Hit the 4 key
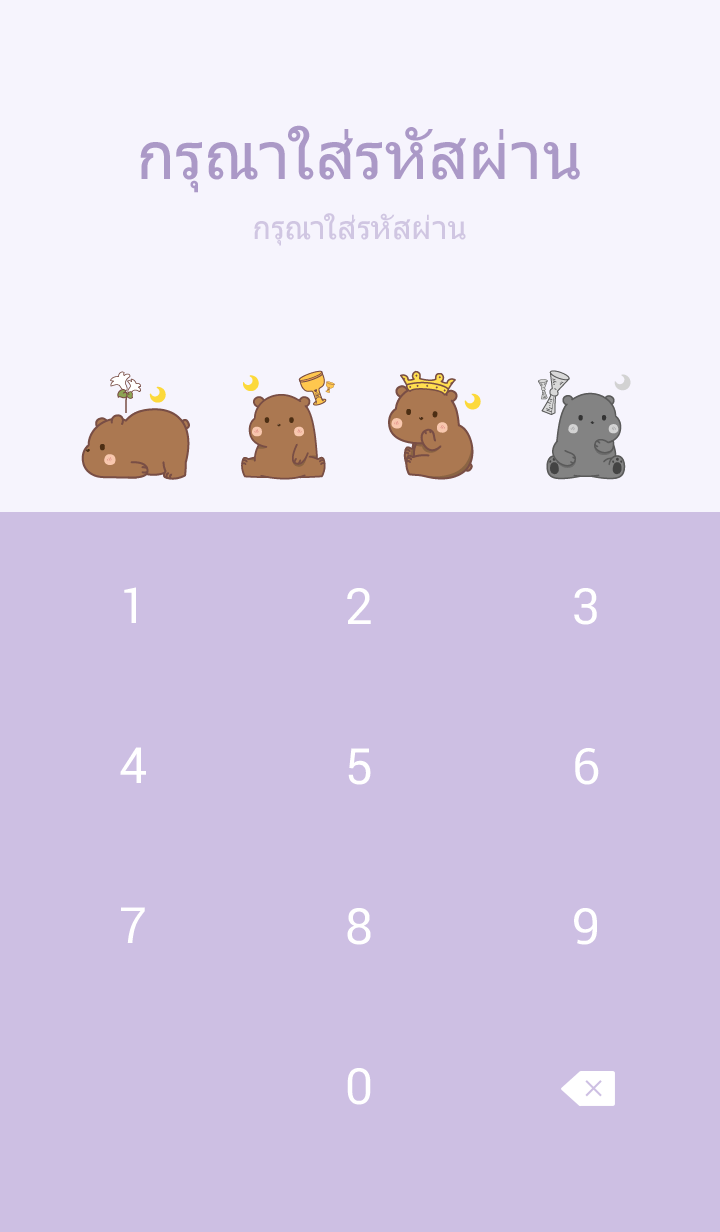The image size is (720, 1232). [x=133, y=766]
